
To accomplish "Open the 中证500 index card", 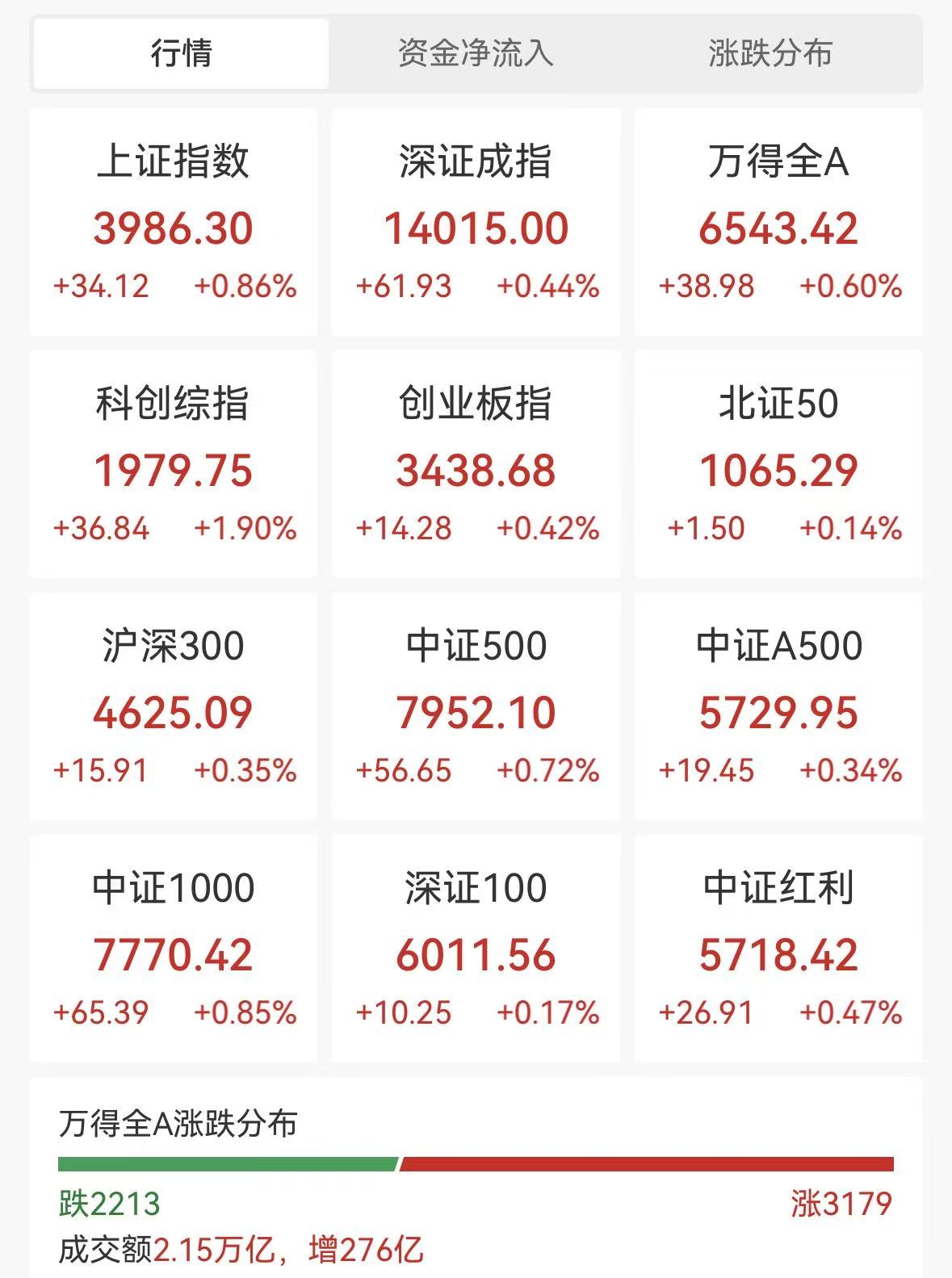I will pos(476,706).
